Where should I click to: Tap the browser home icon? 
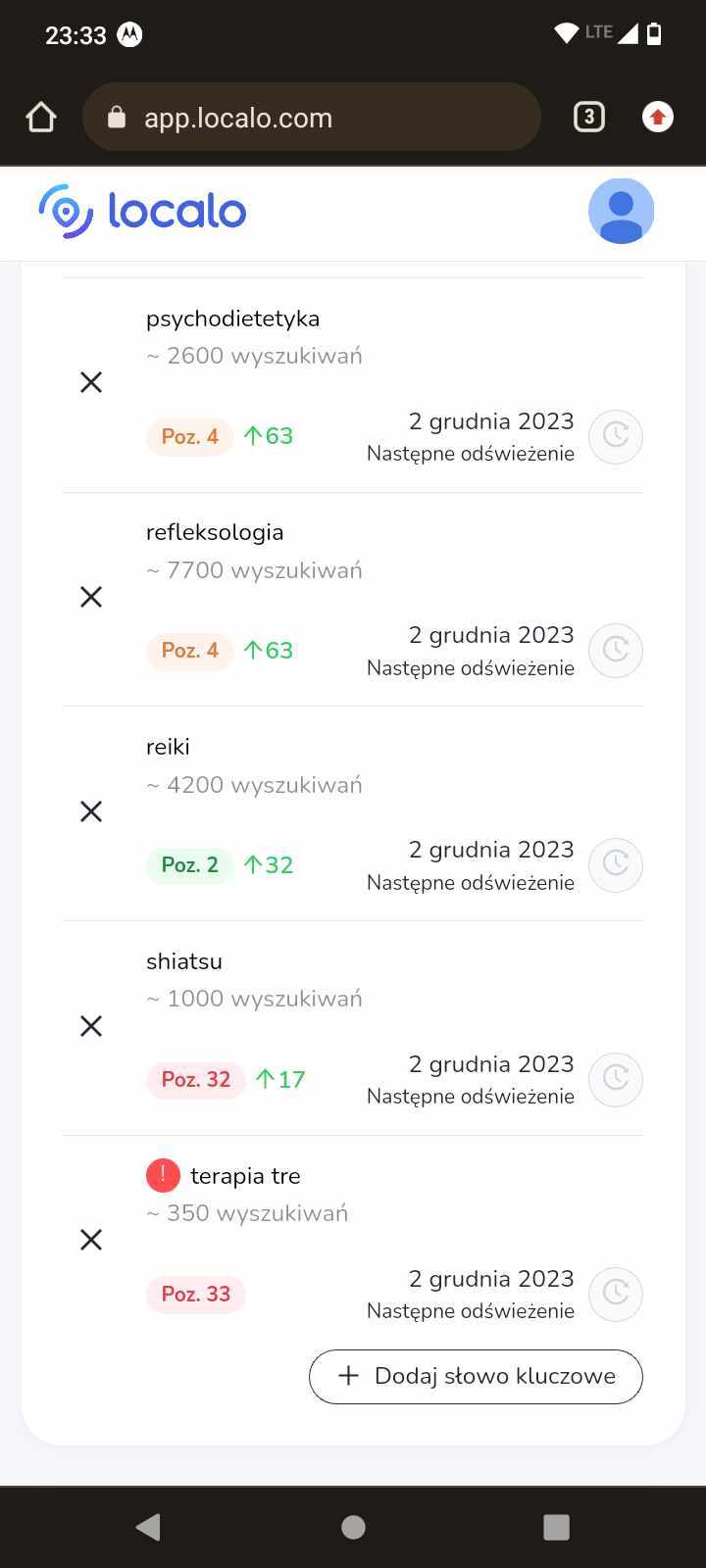(41, 118)
